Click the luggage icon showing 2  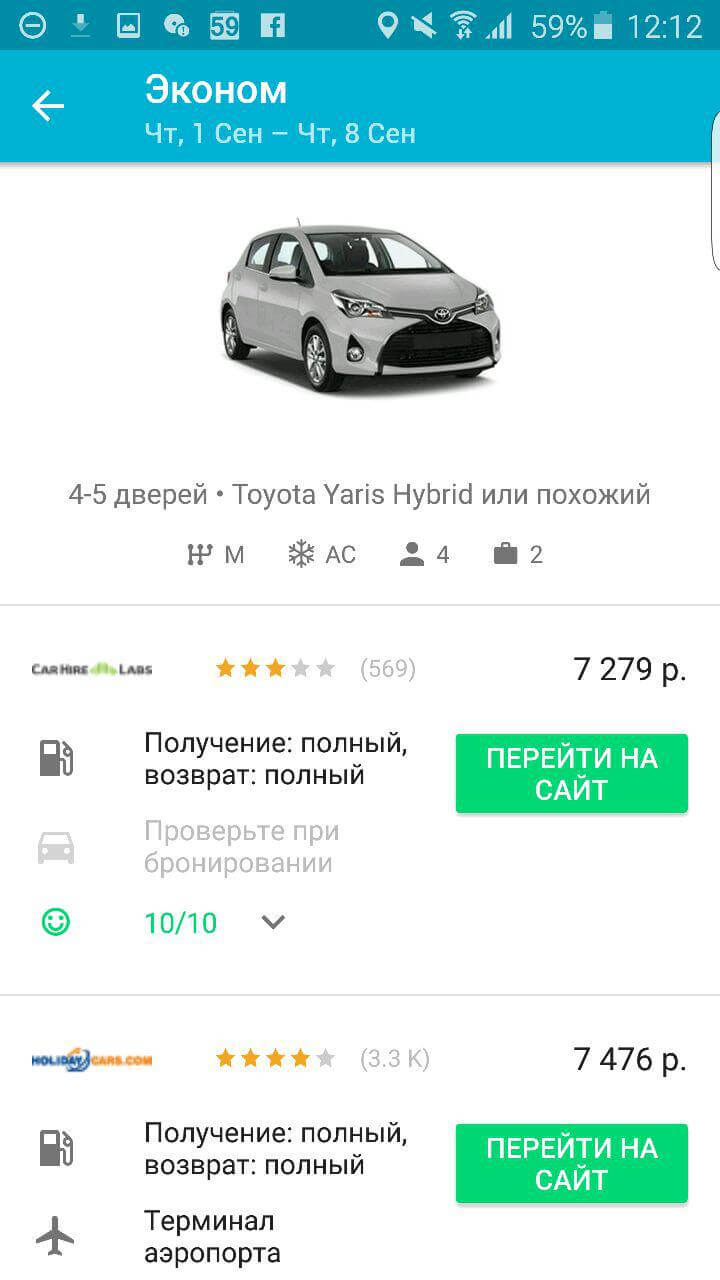point(507,553)
